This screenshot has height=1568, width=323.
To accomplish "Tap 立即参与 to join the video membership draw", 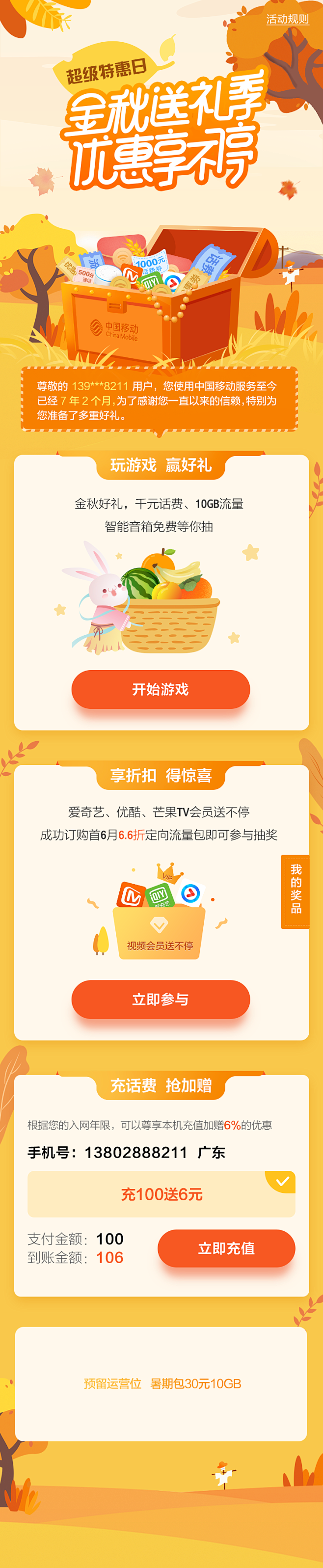I will pyautogui.click(x=161, y=999).
